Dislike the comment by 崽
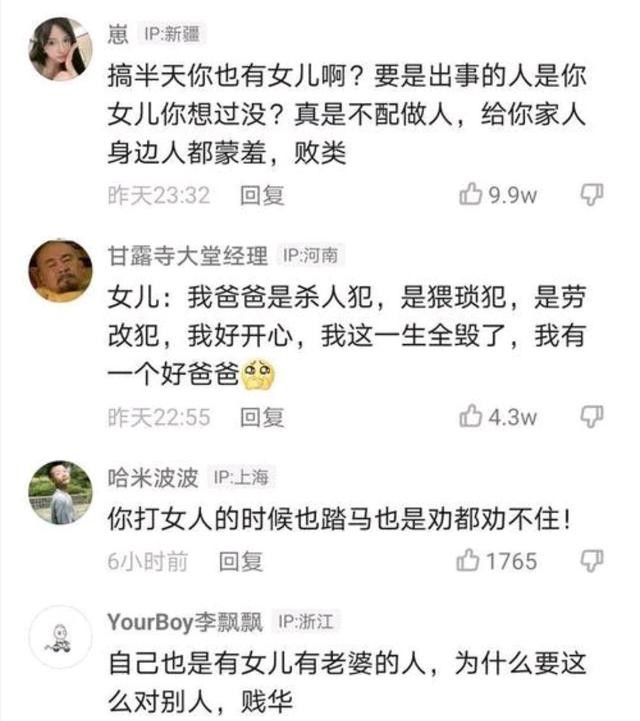The width and height of the screenshot is (640, 721). (593, 194)
